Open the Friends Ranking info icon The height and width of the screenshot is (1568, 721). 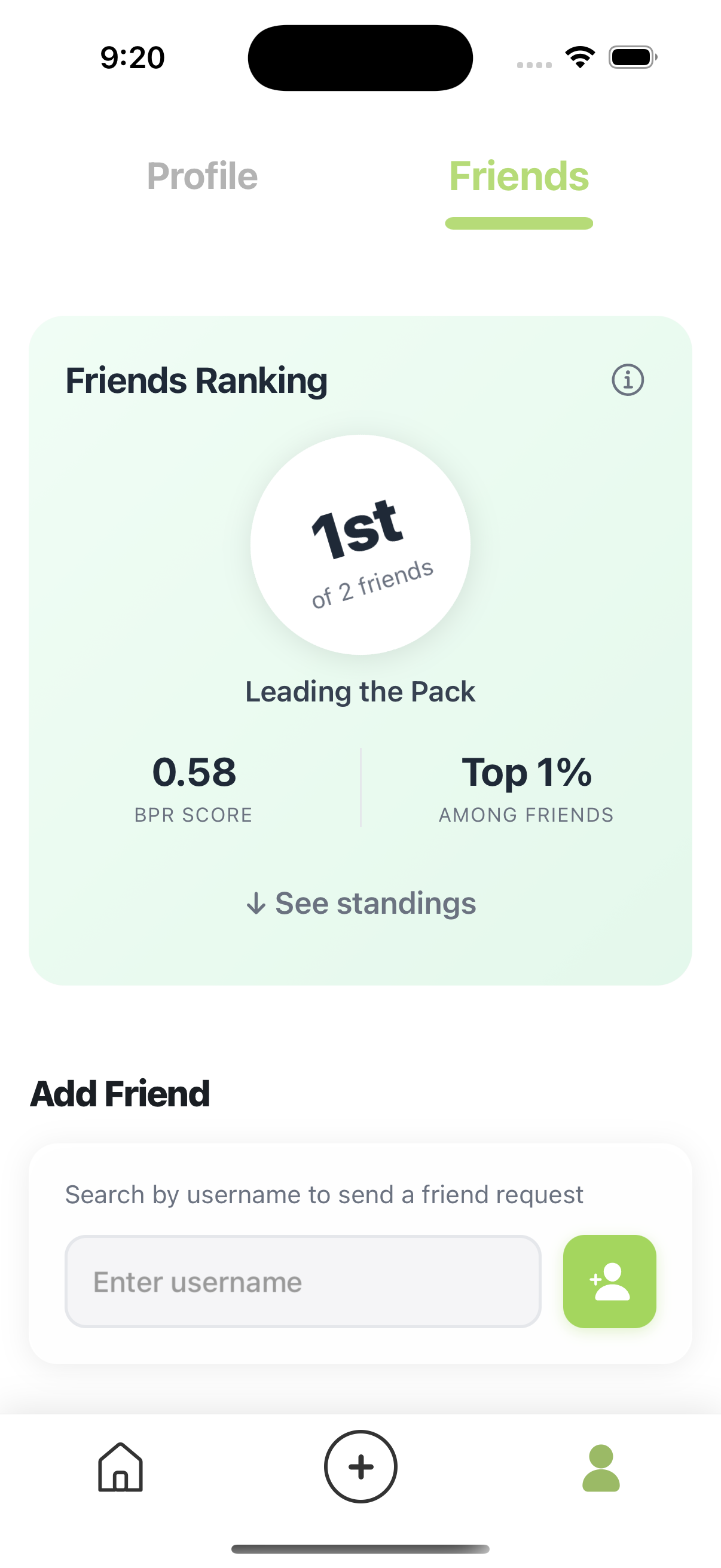point(627,380)
